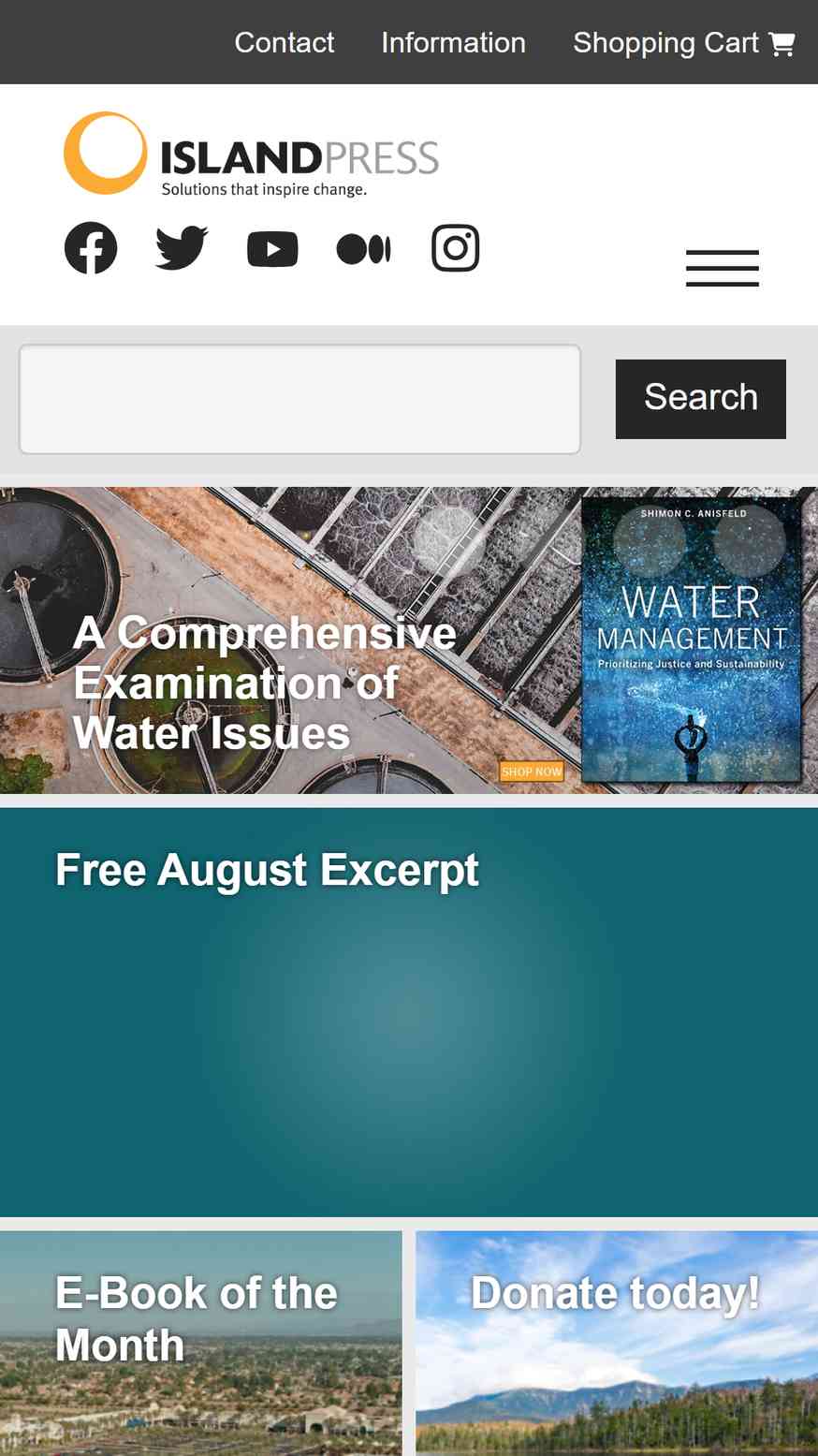
Task: Expand the hamburger navigation menu
Action: tap(722, 268)
